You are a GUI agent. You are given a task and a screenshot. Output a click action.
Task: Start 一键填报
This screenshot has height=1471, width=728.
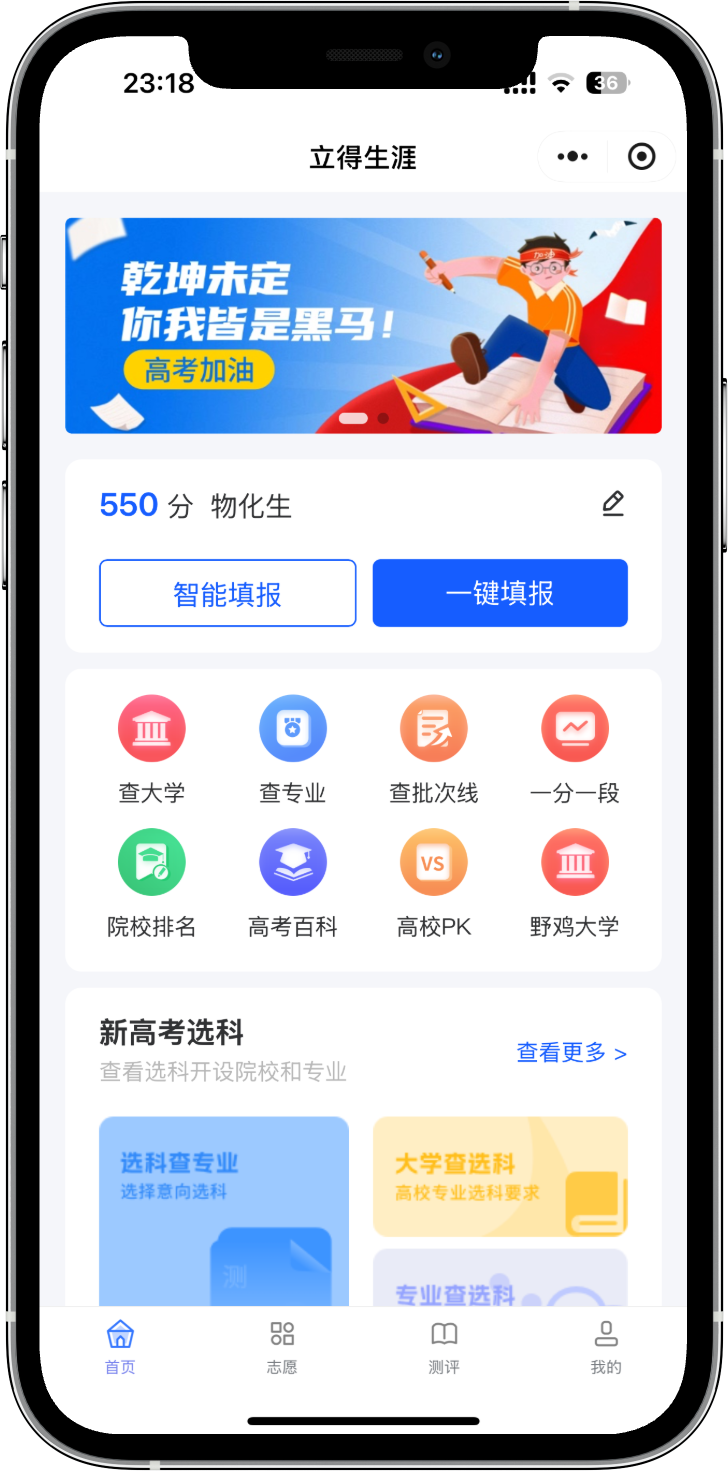(500, 594)
